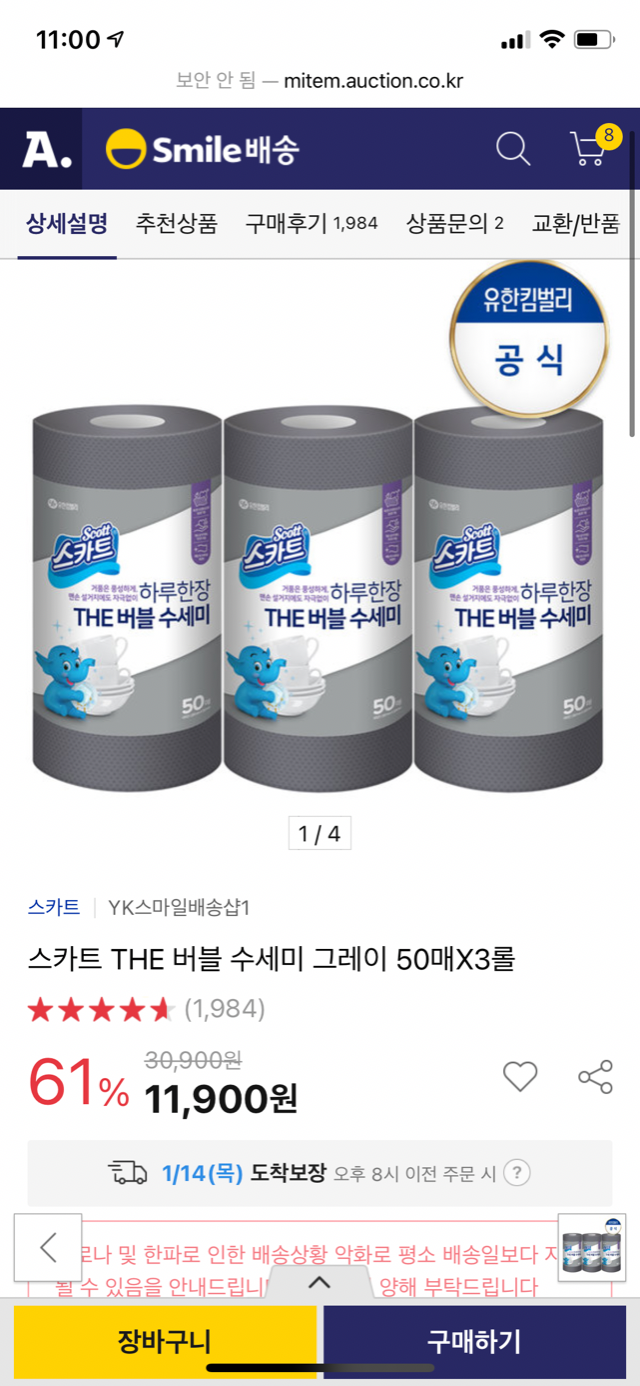Open the search magnifier icon
640x1386 pixels.
[x=513, y=149]
